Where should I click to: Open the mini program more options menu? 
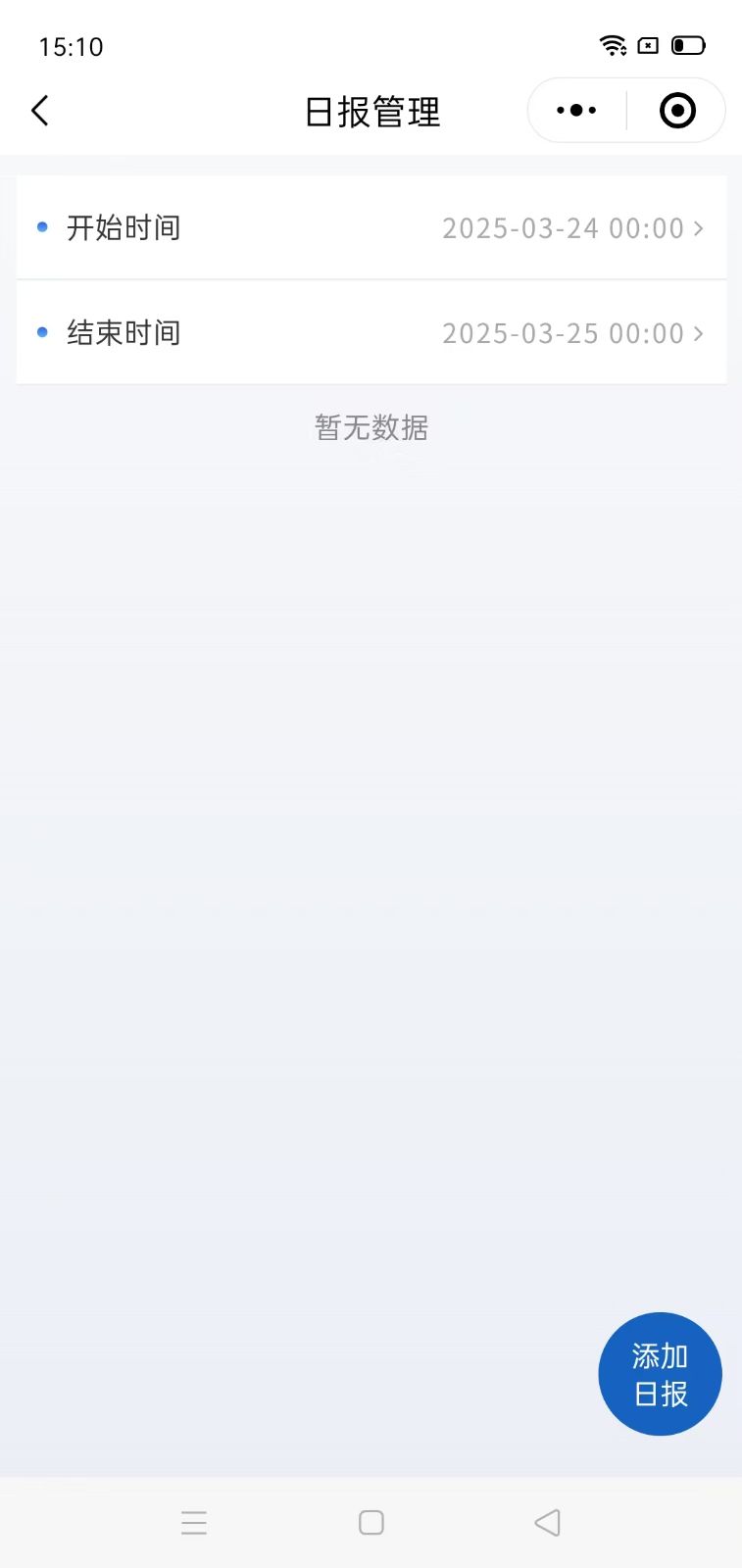(576, 111)
